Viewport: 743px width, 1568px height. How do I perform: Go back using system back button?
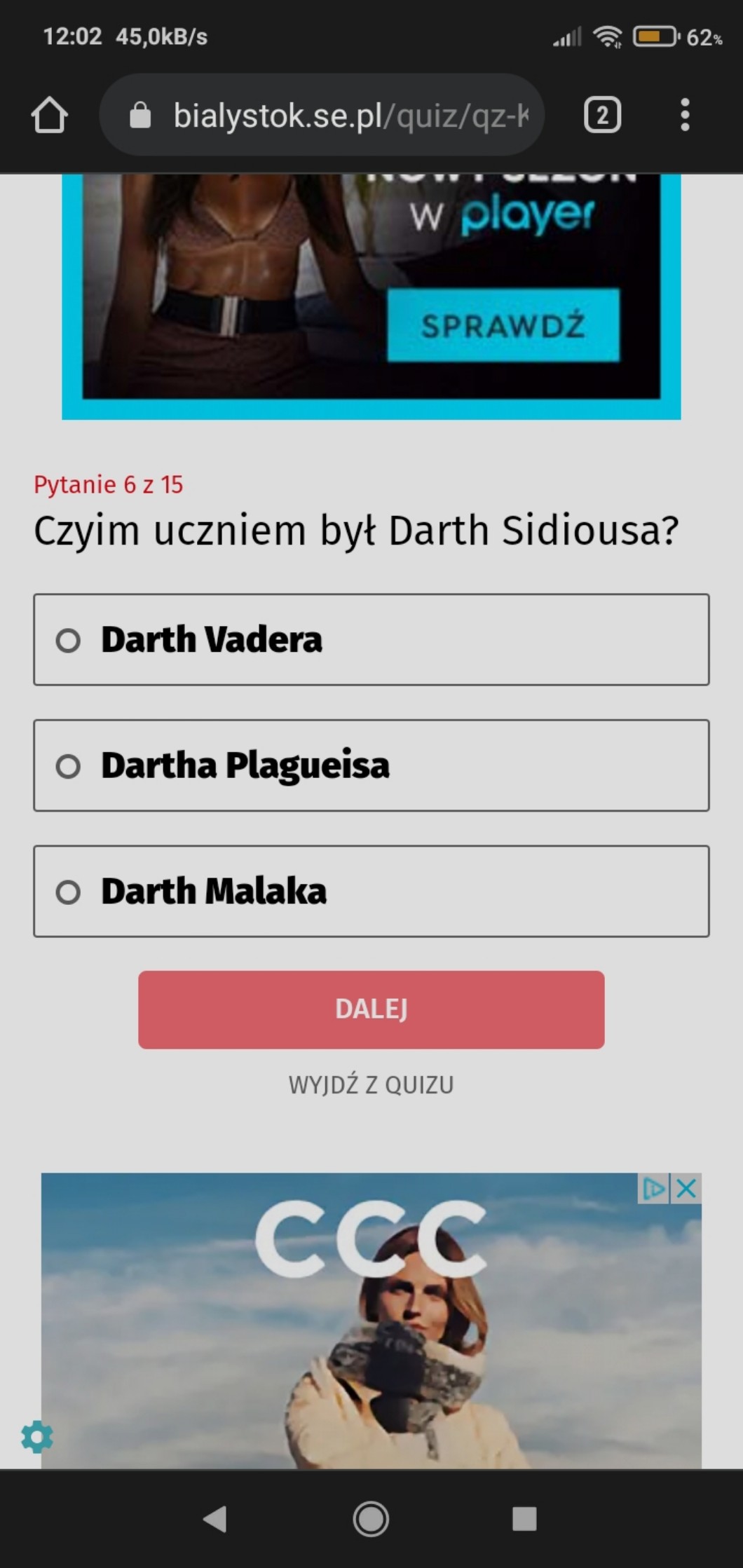pyautogui.click(x=215, y=1519)
